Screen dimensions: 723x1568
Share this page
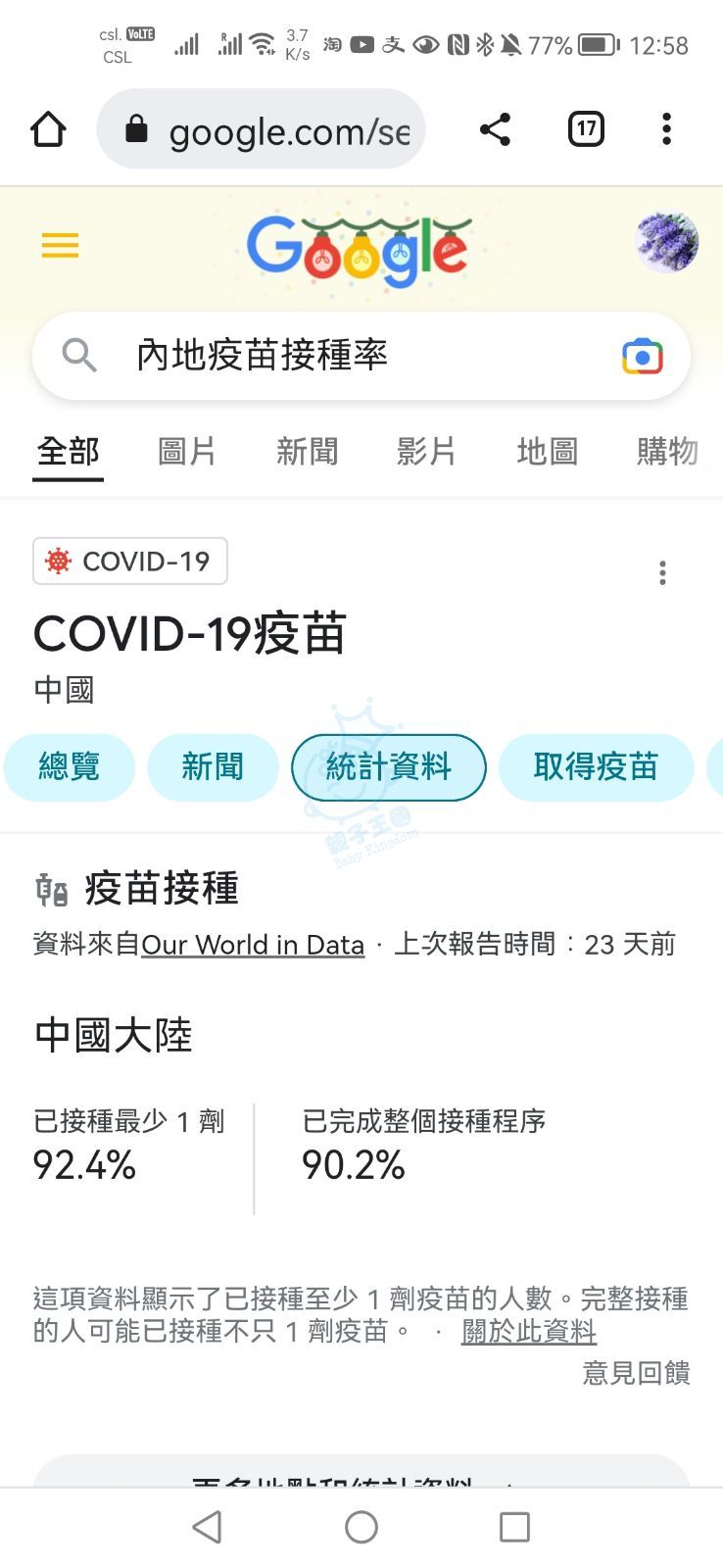click(x=495, y=129)
